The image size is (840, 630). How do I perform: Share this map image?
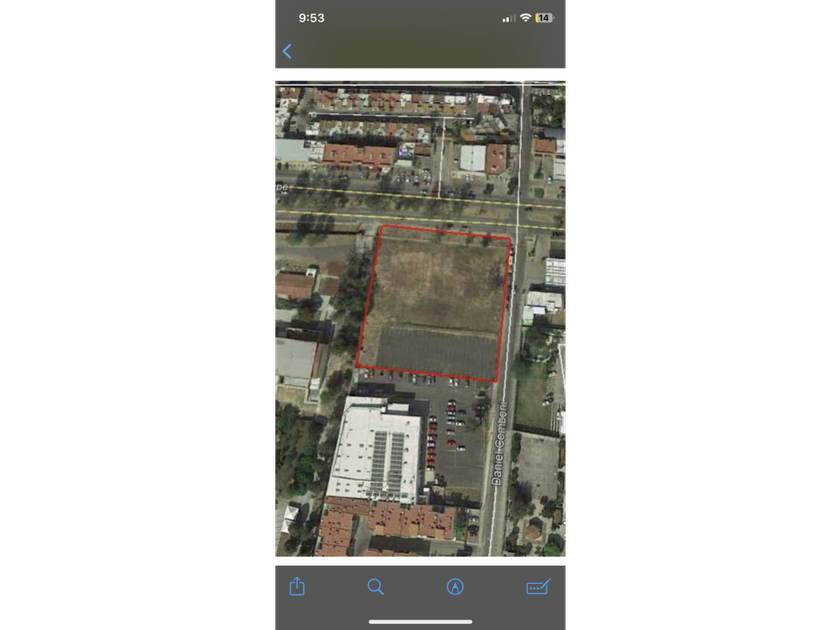[297, 586]
